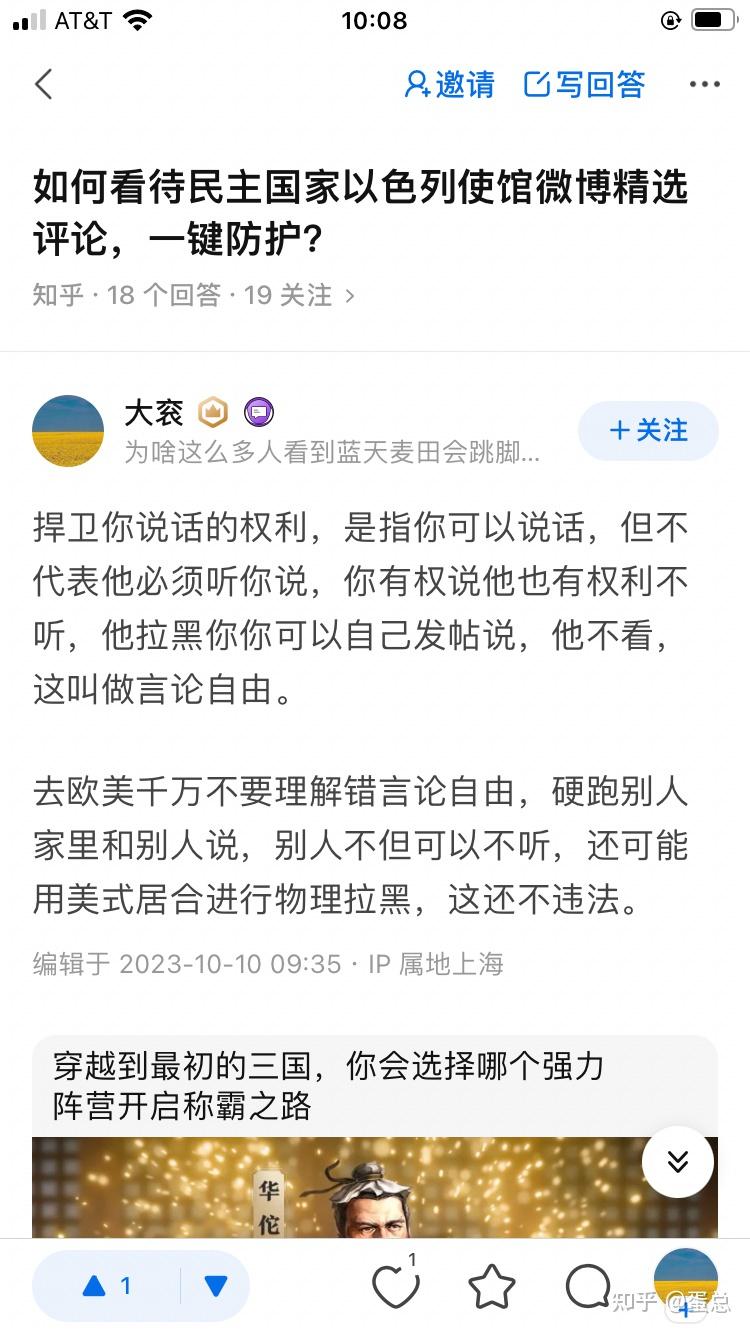Downvote this answer
750x1334 pixels.
click(x=215, y=1286)
